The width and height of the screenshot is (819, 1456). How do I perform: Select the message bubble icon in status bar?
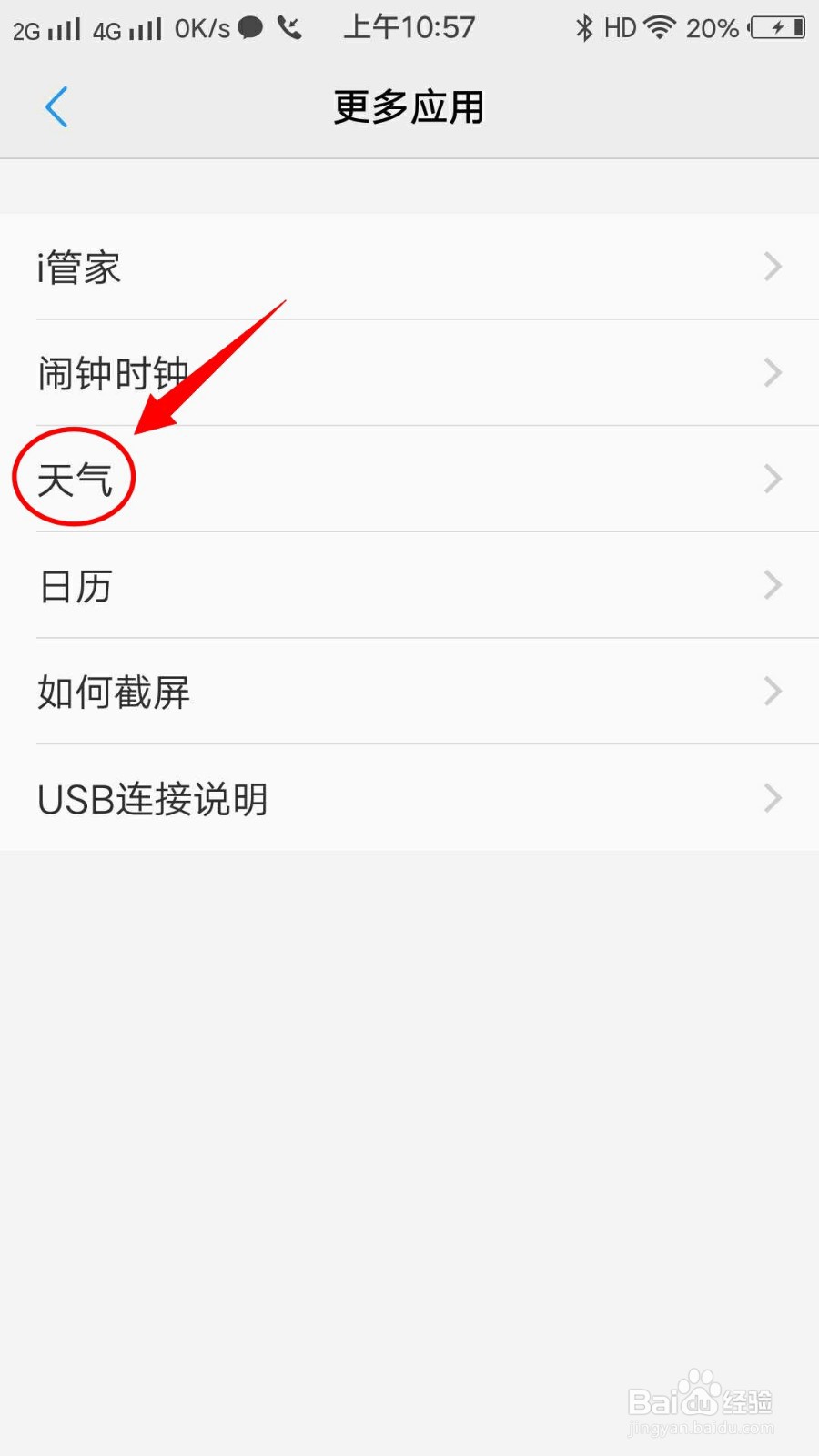(248, 27)
